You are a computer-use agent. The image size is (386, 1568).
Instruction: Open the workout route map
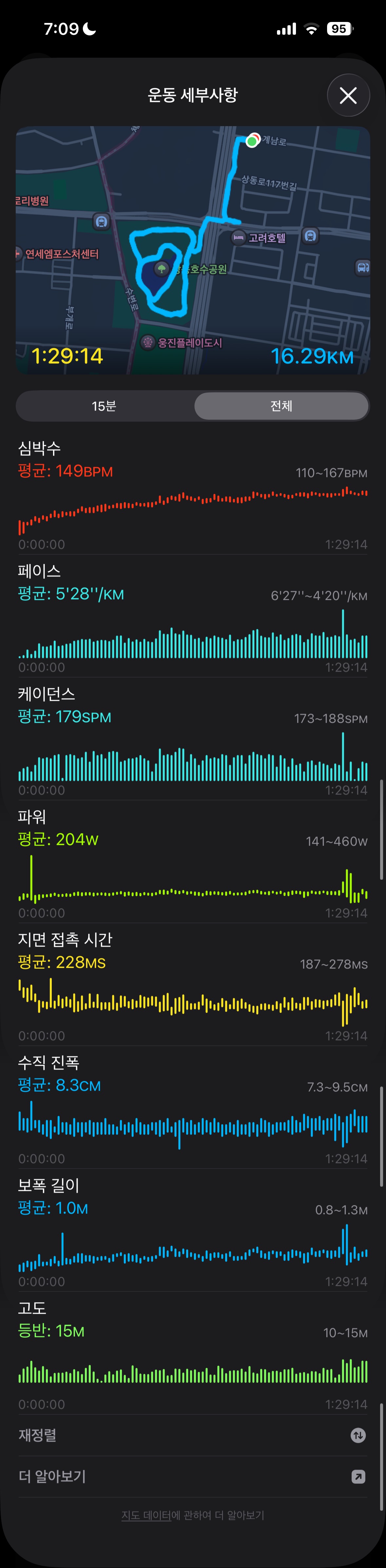click(x=193, y=250)
